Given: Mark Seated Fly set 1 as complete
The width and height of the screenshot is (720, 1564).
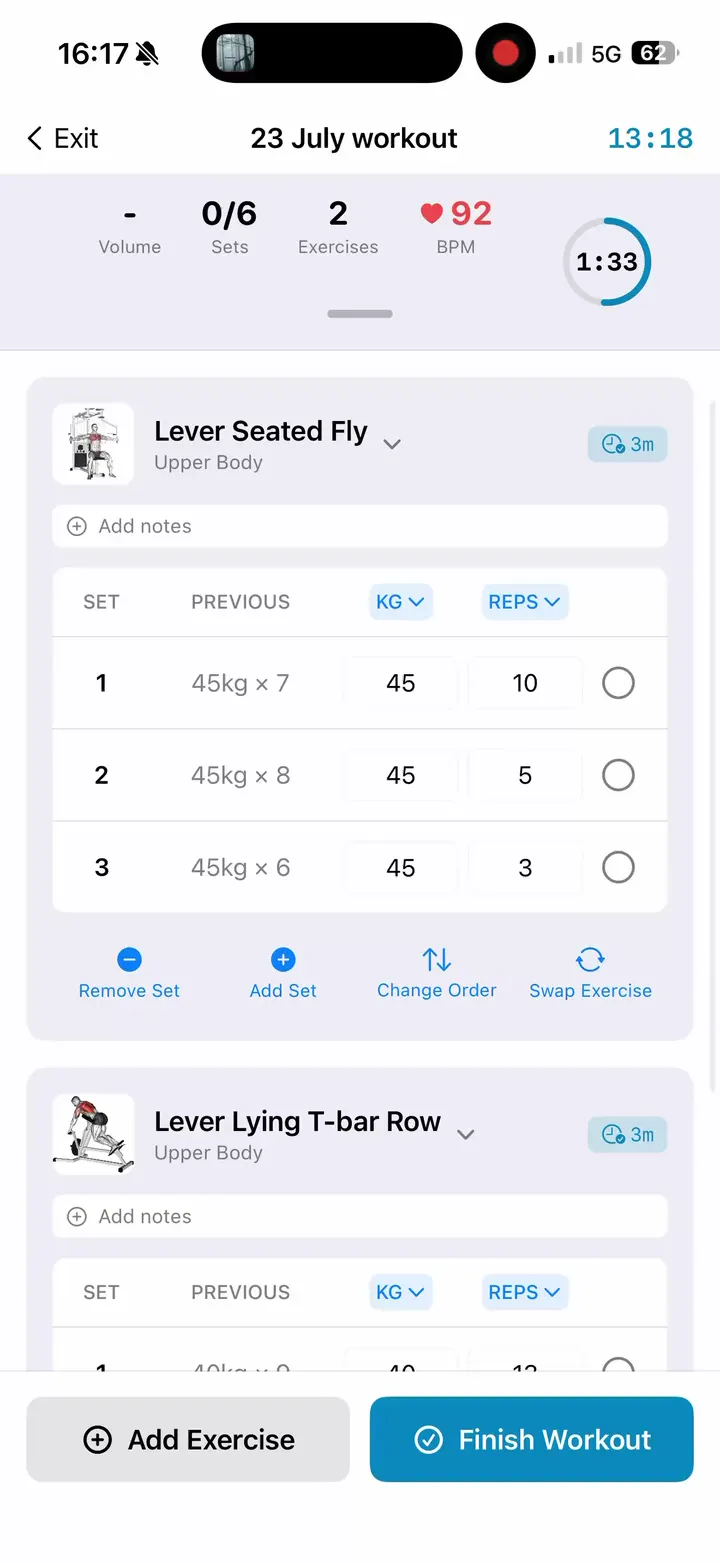Looking at the screenshot, I should coord(618,683).
